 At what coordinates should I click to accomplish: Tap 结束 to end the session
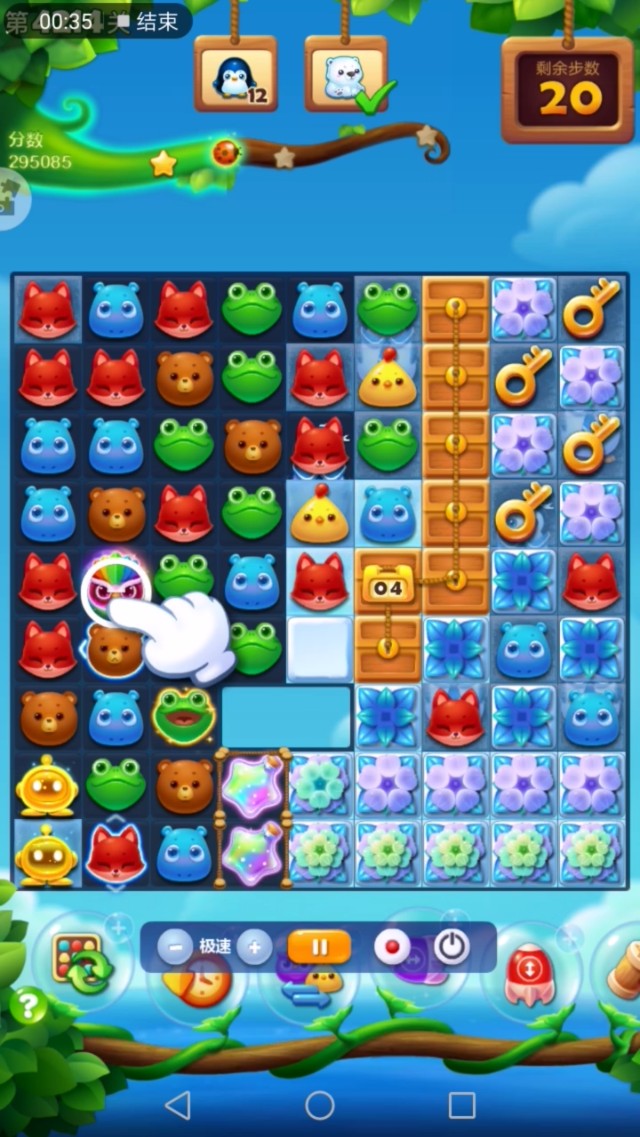coord(157,21)
